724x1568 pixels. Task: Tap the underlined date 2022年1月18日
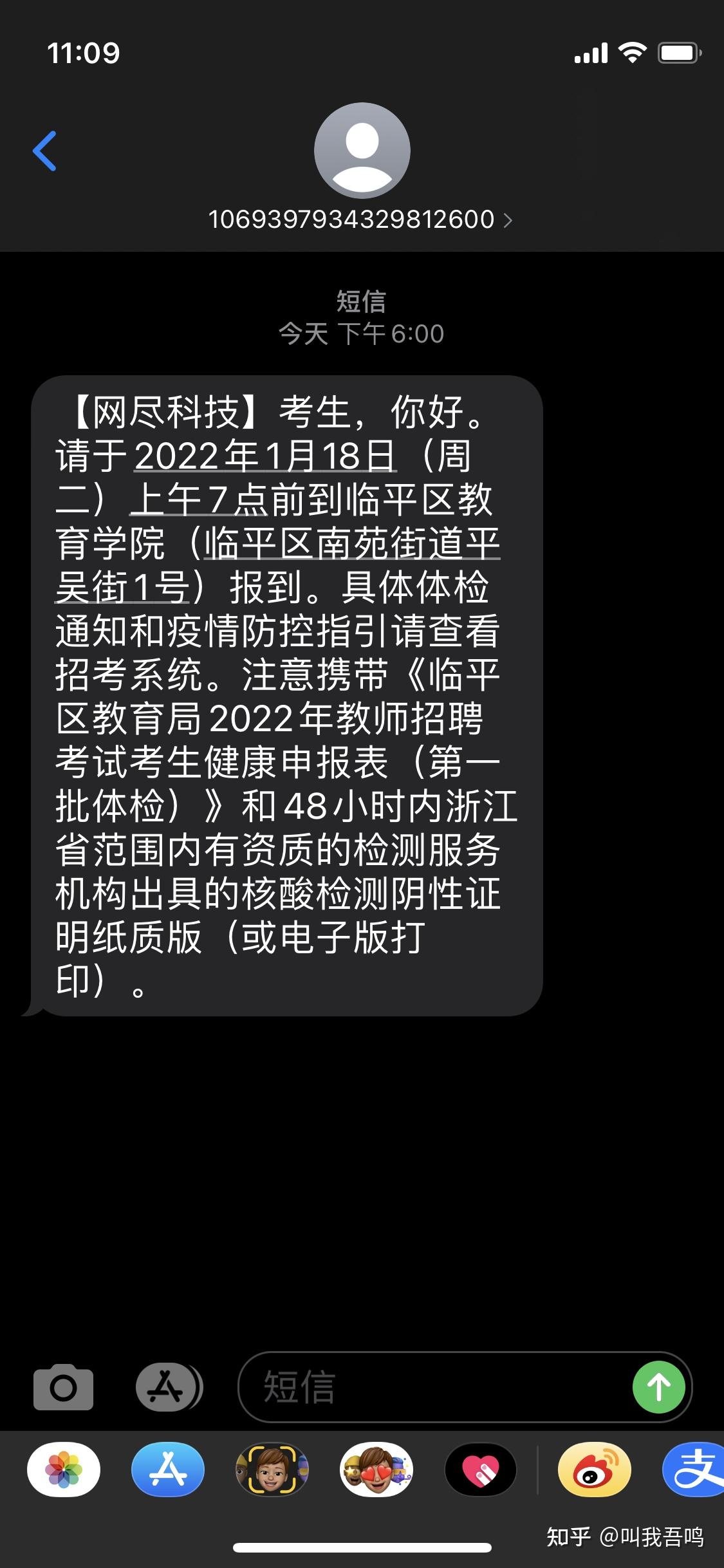[265, 456]
